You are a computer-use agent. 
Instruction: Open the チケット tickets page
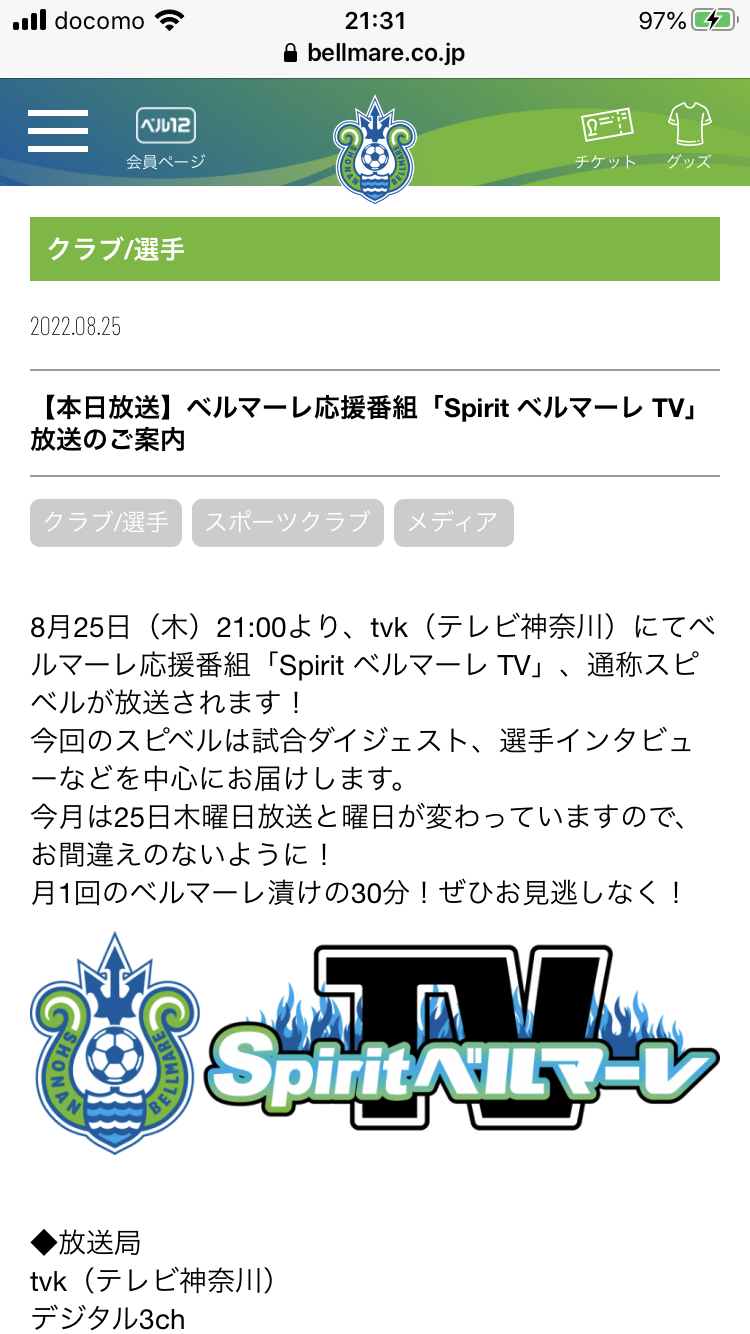pos(606,137)
